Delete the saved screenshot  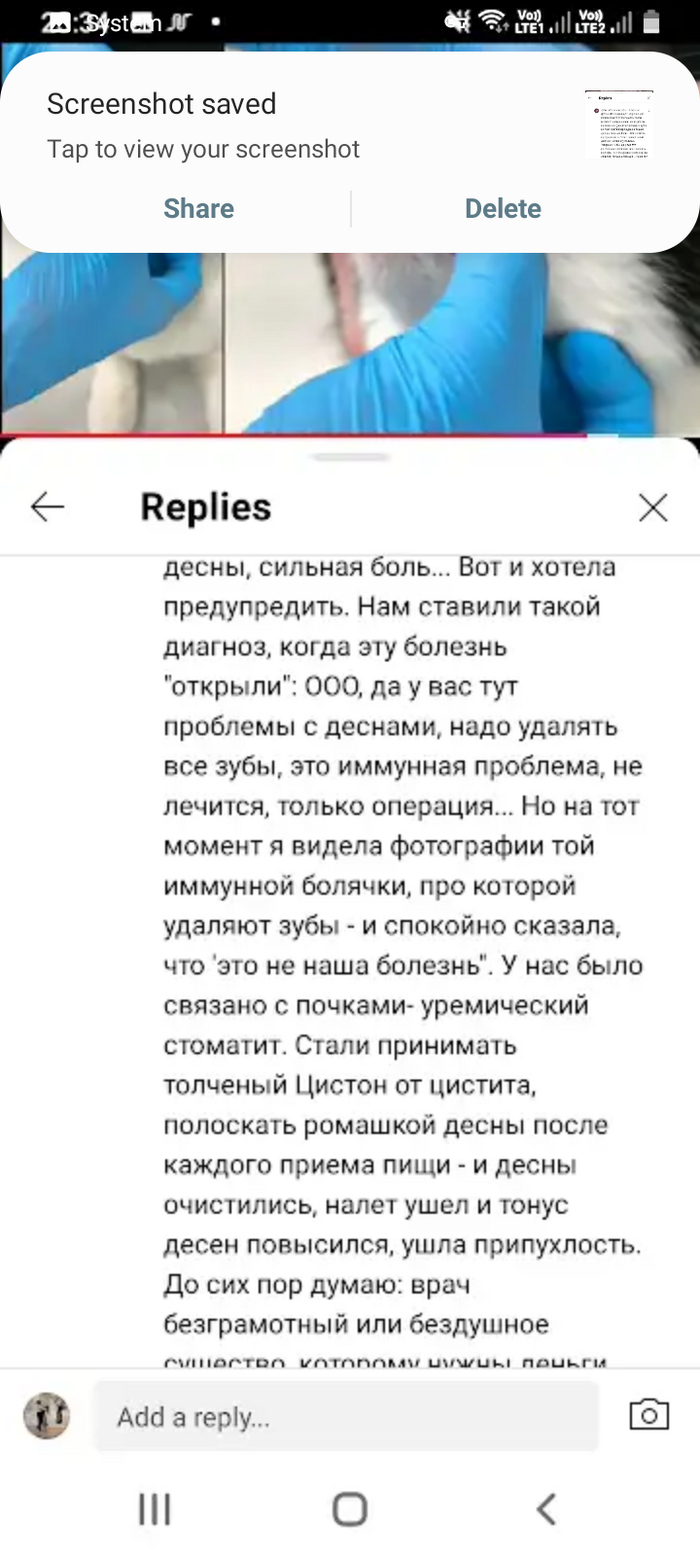pos(502,209)
